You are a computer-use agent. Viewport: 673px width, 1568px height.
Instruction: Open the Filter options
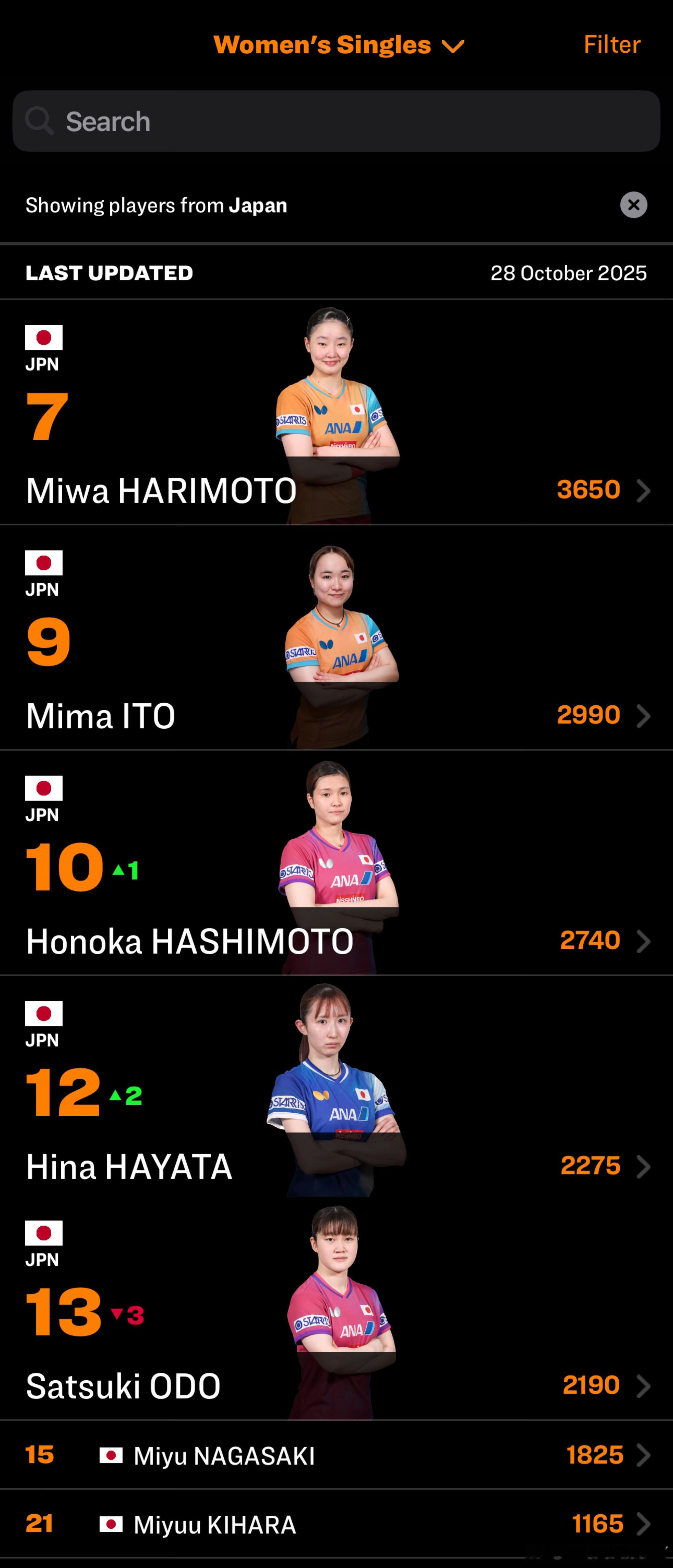[x=611, y=44]
